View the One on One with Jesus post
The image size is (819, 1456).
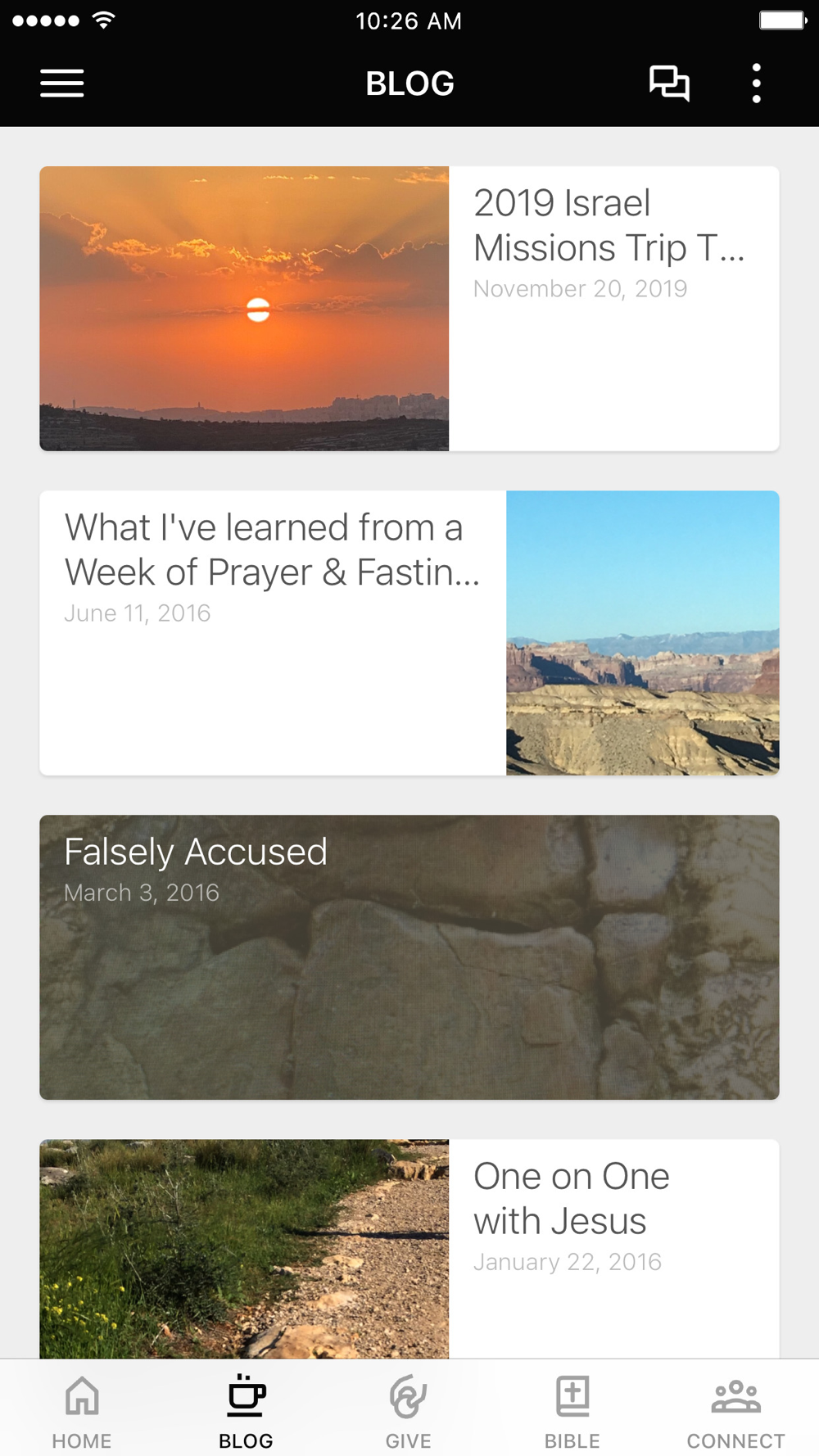pos(409,1249)
